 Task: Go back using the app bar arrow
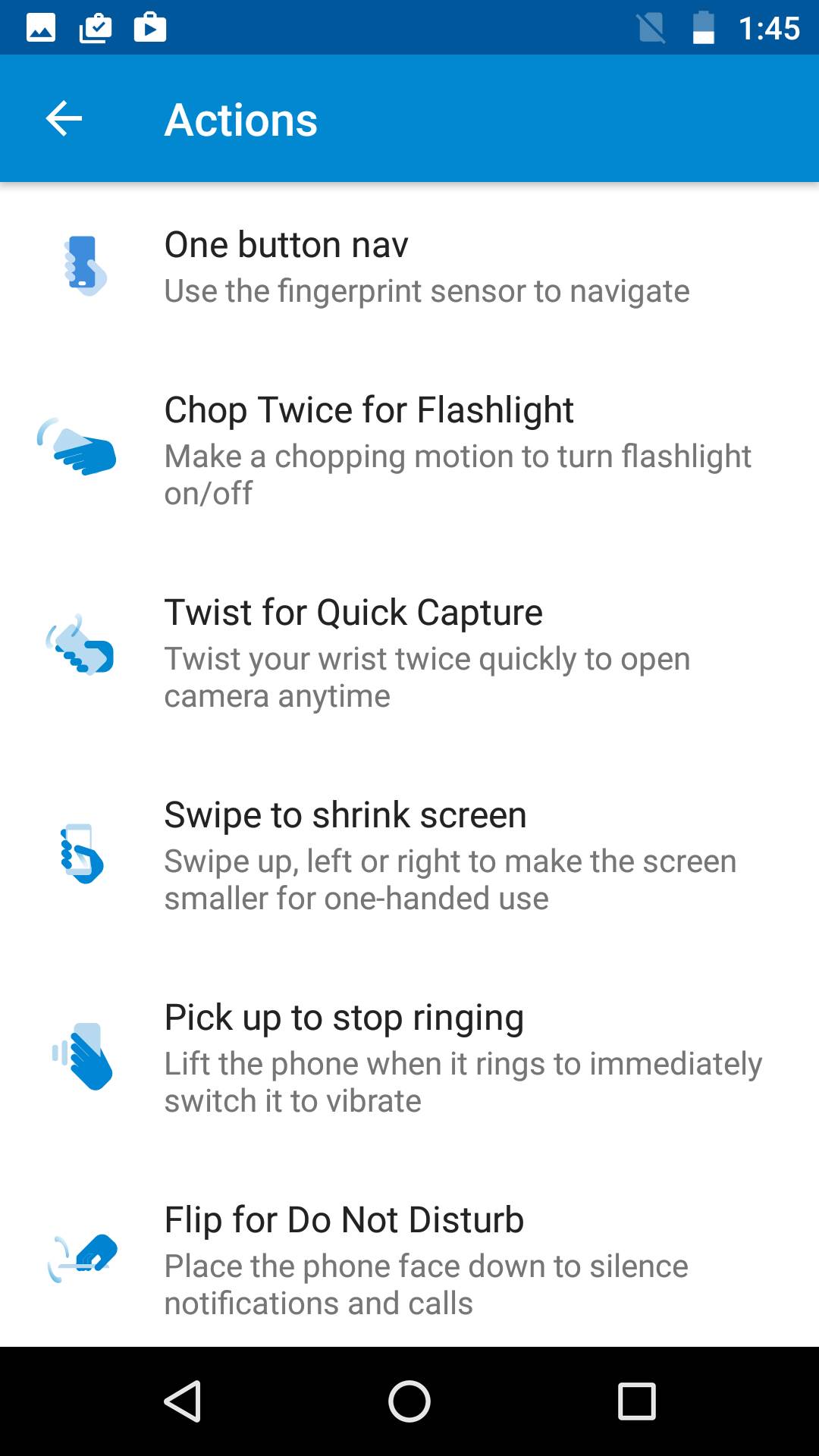[64, 119]
